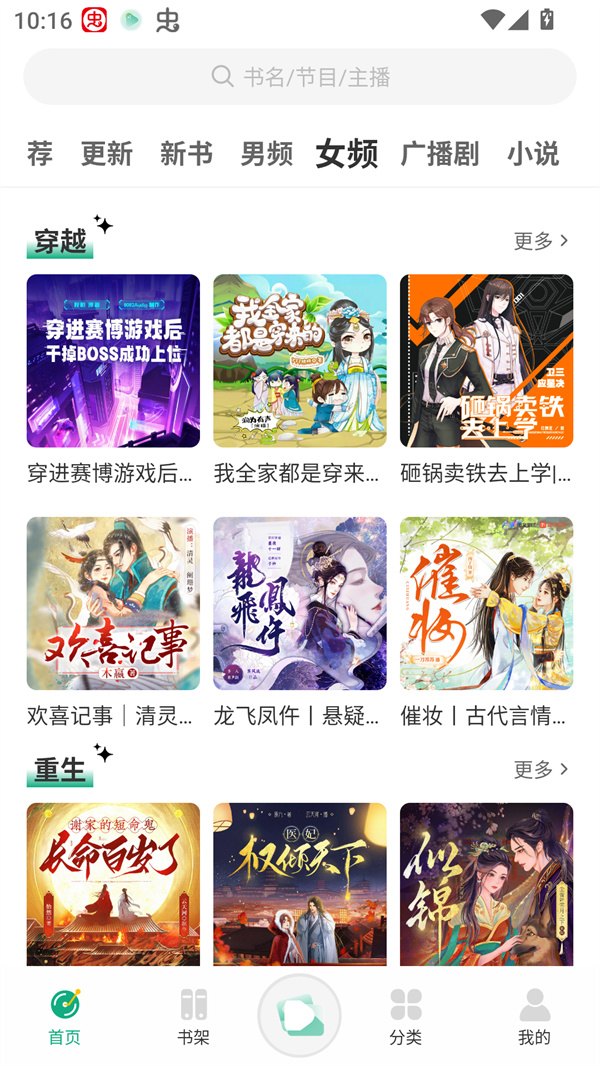
Task: View 更多 in the 重生 section
Action: 541,769
